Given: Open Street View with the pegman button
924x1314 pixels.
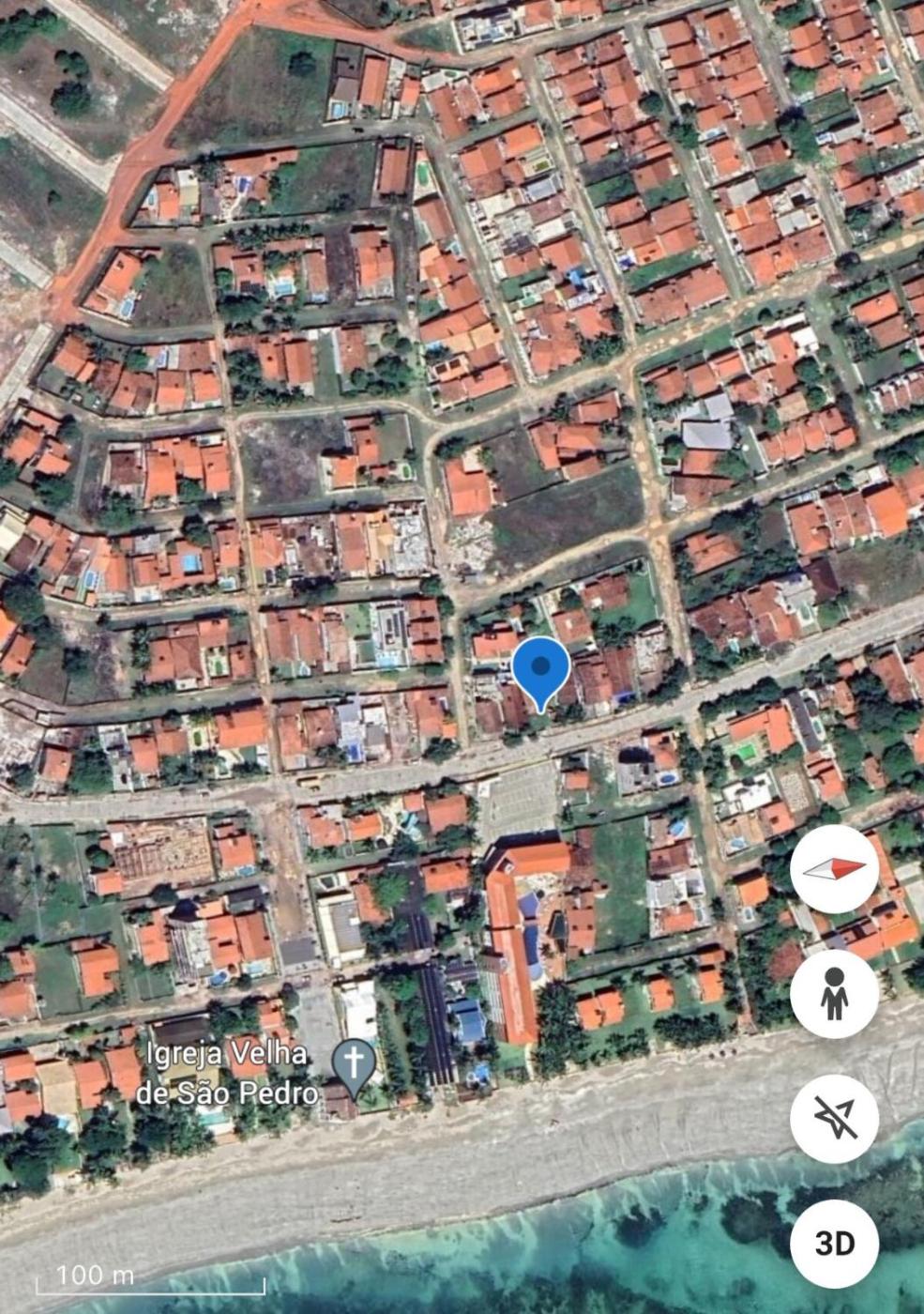Looking at the screenshot, I should pyautogui.click(x=834, y=993).
